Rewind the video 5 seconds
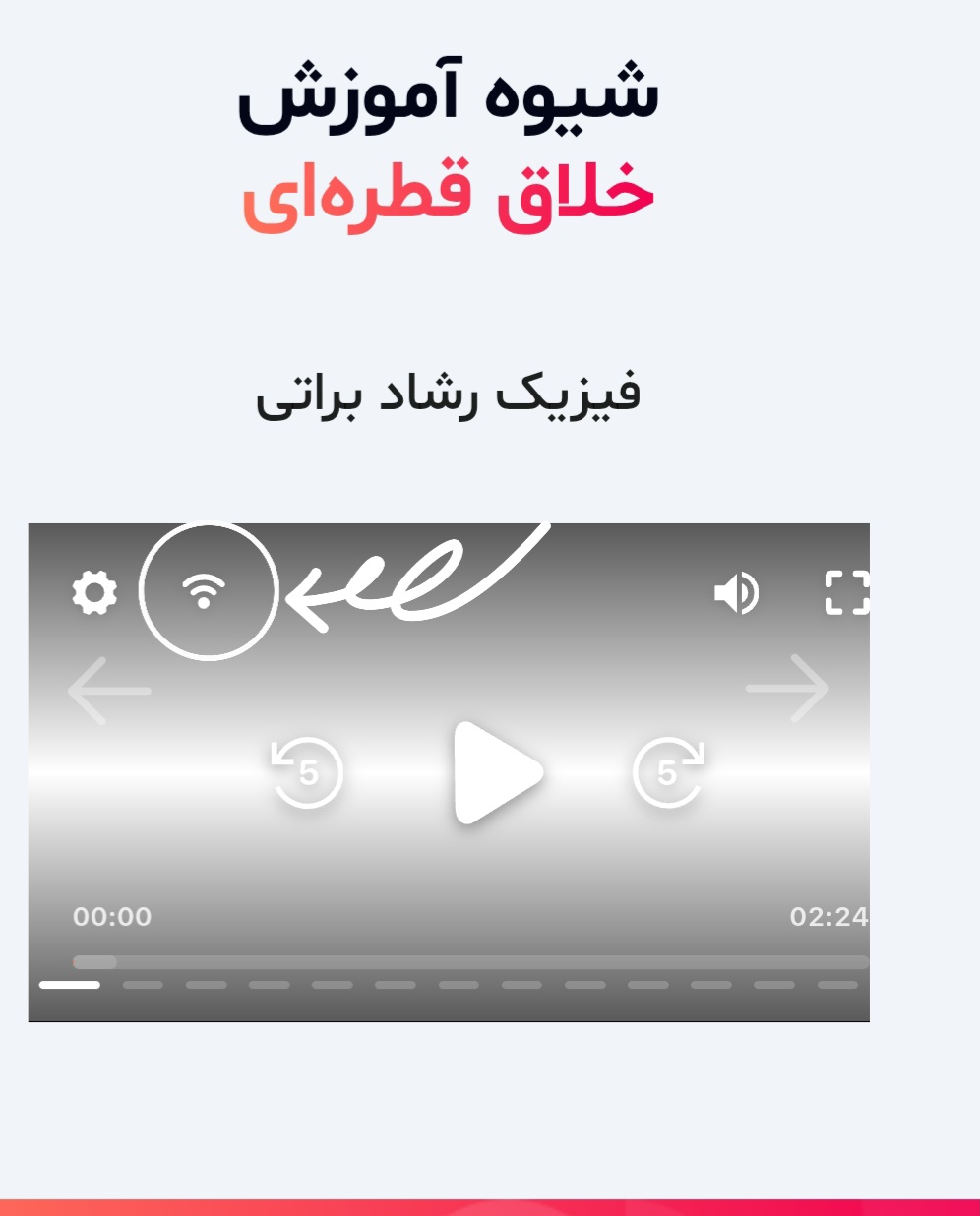The width and height of the screenshot is (980, 1216). [307, 772]
